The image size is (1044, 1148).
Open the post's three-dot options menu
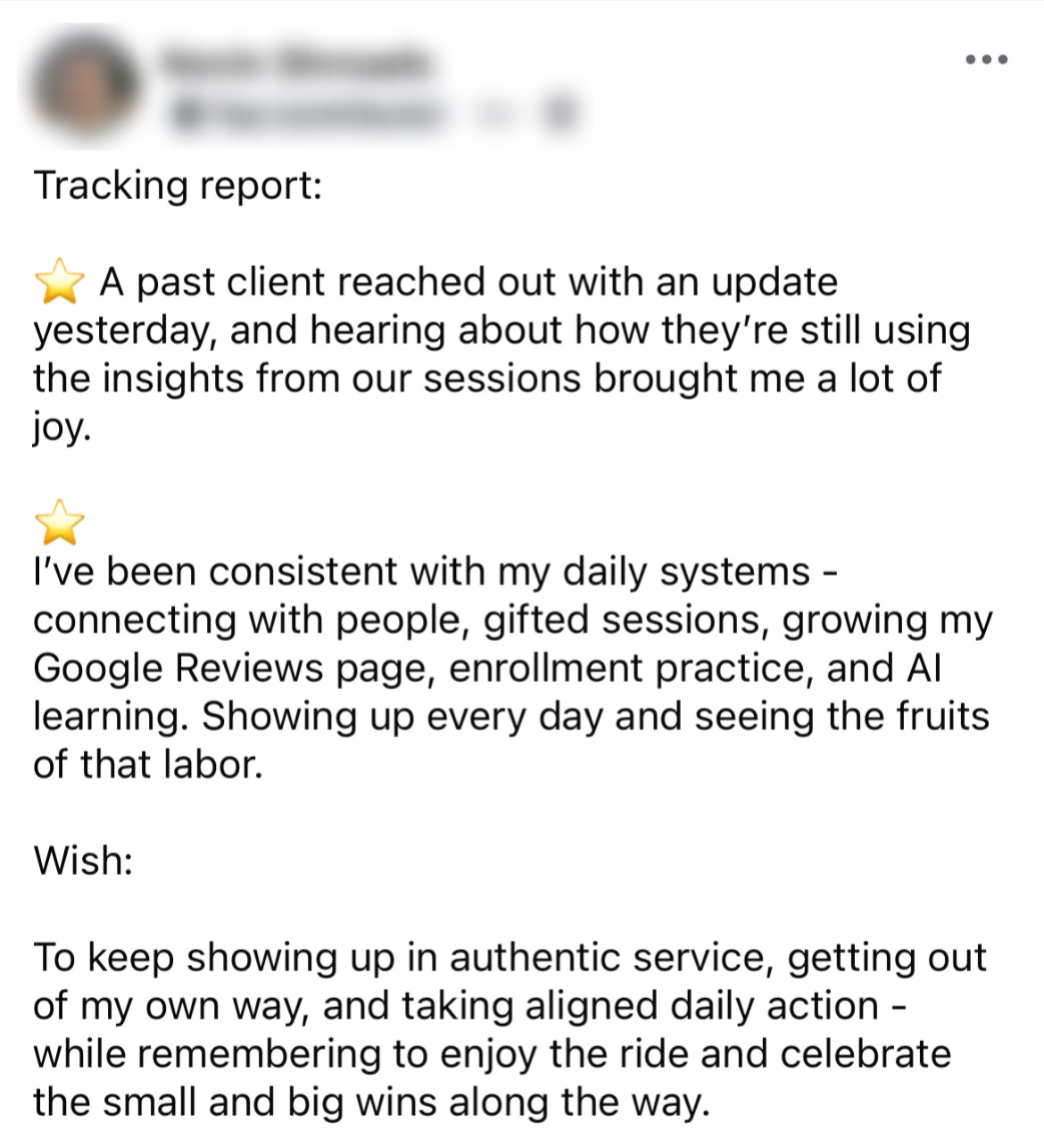coord(987,60)
